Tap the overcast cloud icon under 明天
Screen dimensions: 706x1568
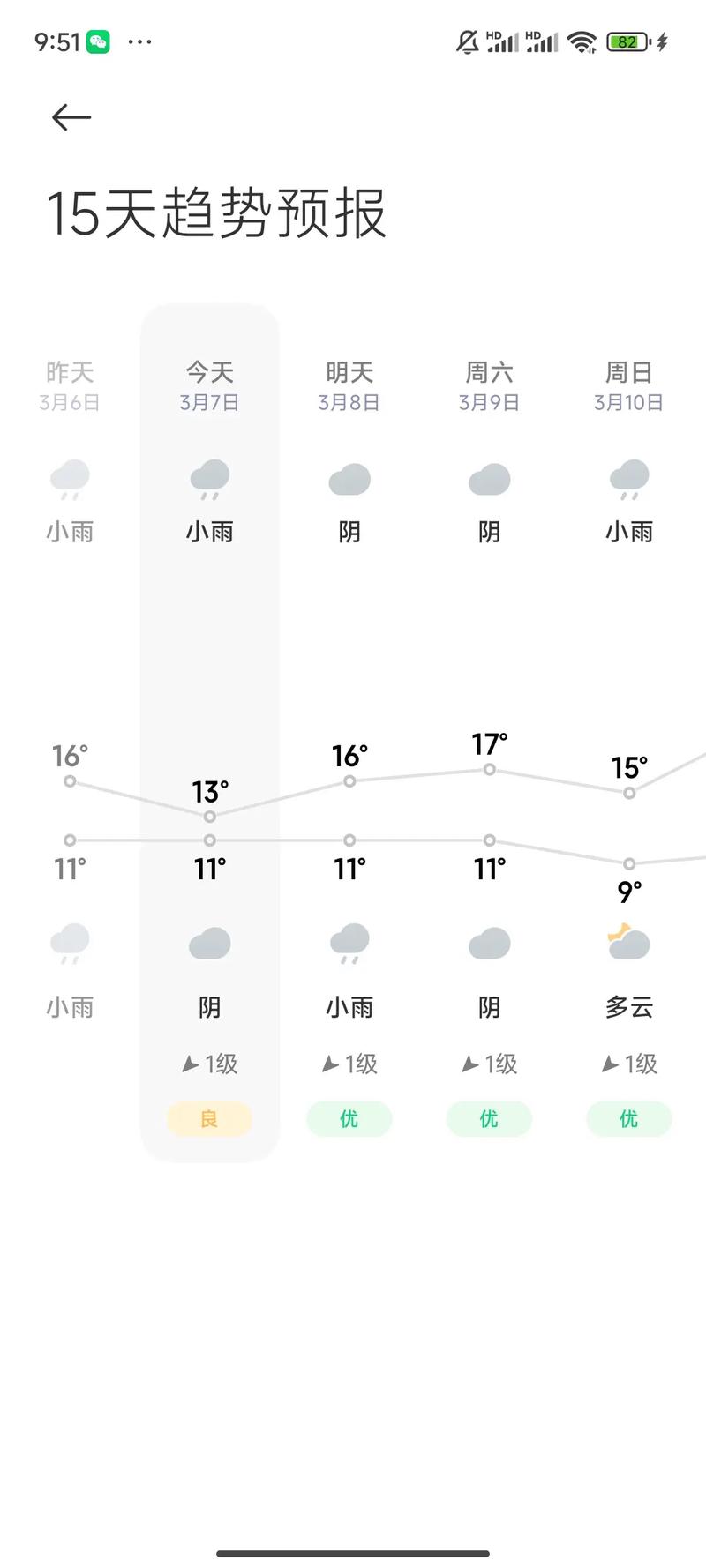pyautogui.click(x=349, y=479)
